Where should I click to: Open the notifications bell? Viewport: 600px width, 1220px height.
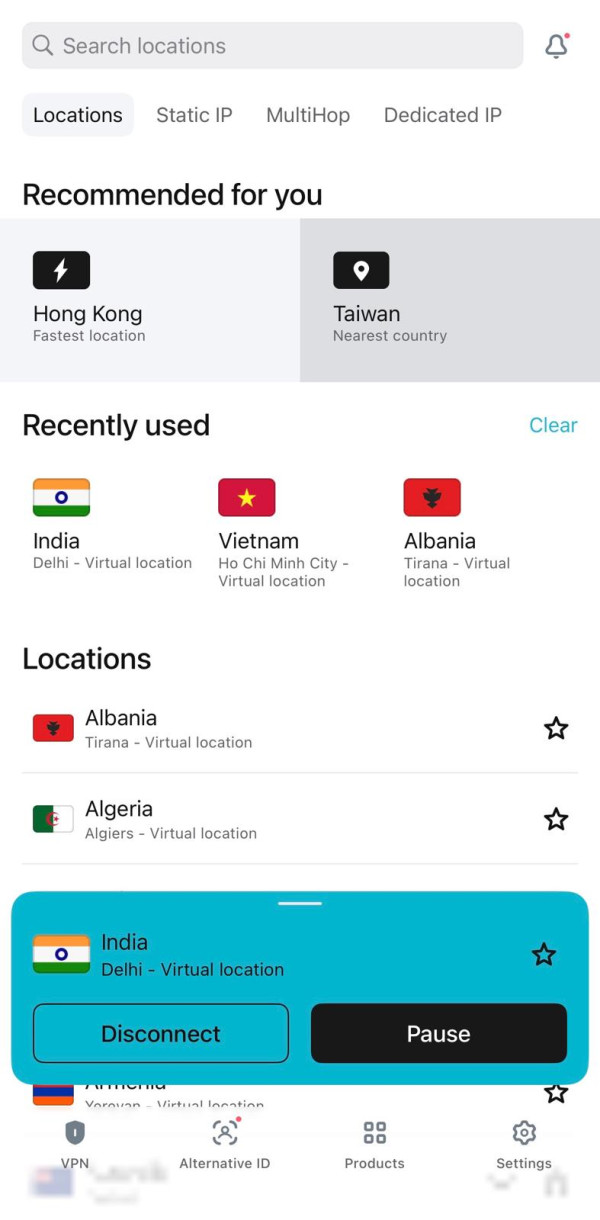[x=557, y=46]
